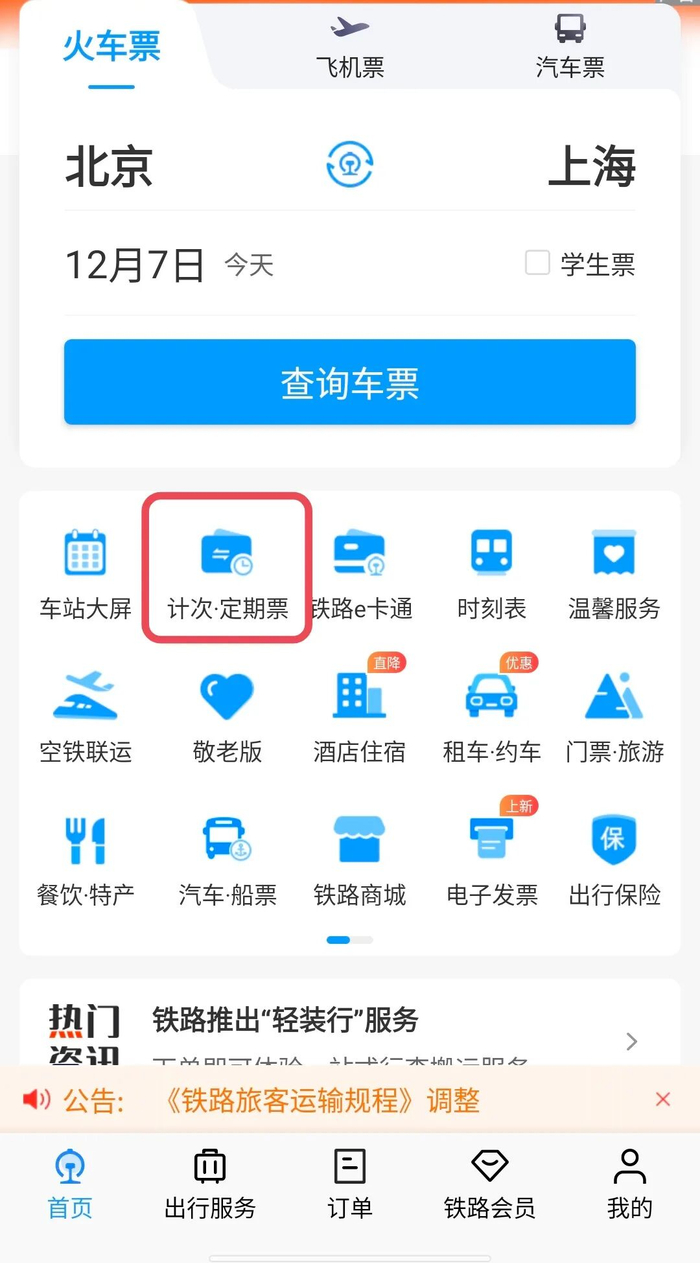Open 计次·定期票
This screenshot has width=700, height=1263.
tap(227, 572)
